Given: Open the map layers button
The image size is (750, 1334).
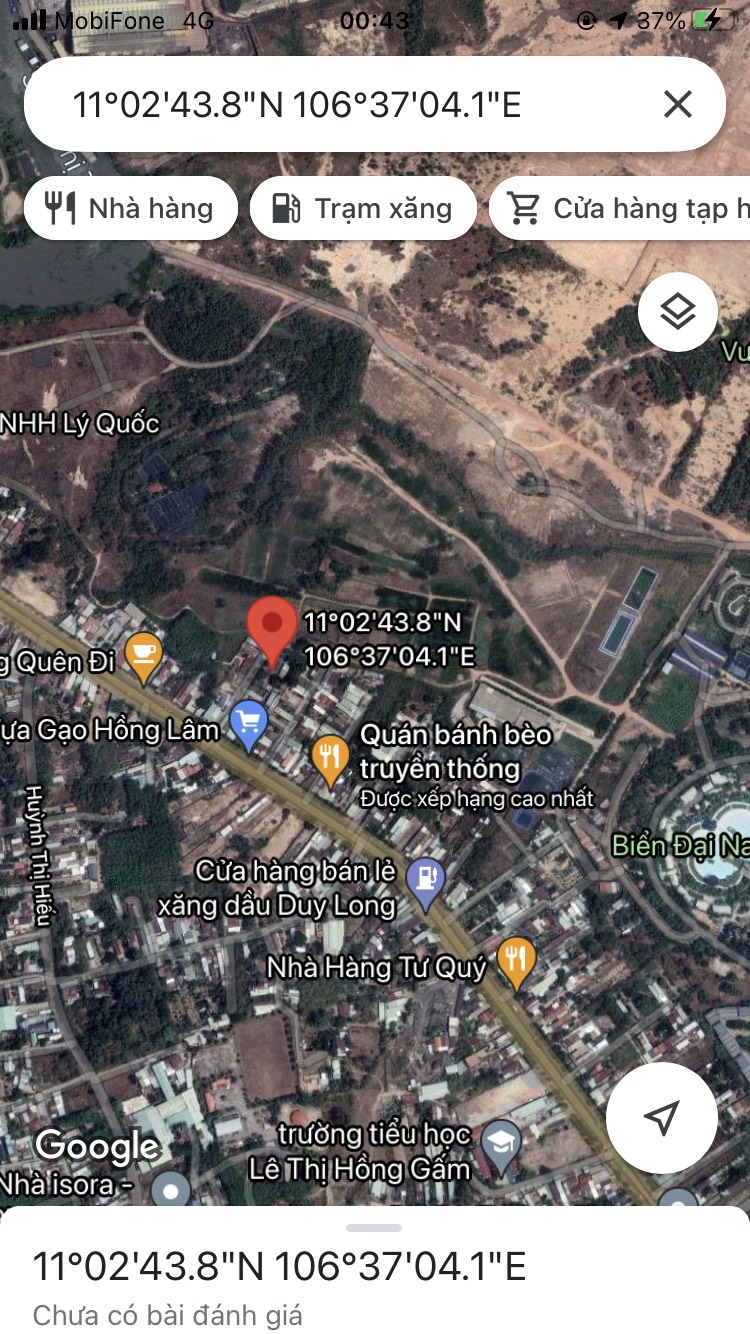Looking at the screenshot, I should coord(677,313).
